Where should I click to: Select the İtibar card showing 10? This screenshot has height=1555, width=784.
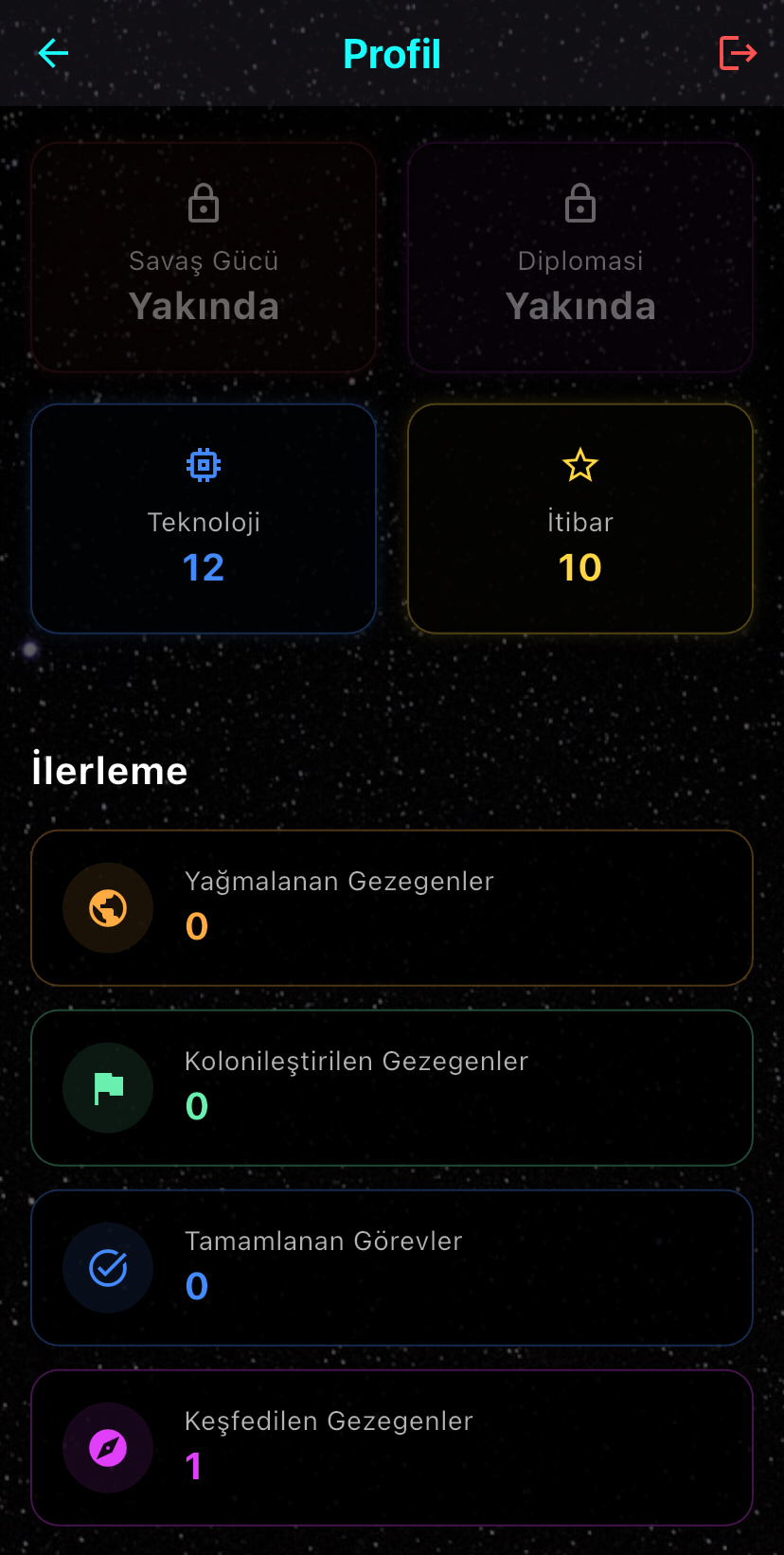[579, 518]
